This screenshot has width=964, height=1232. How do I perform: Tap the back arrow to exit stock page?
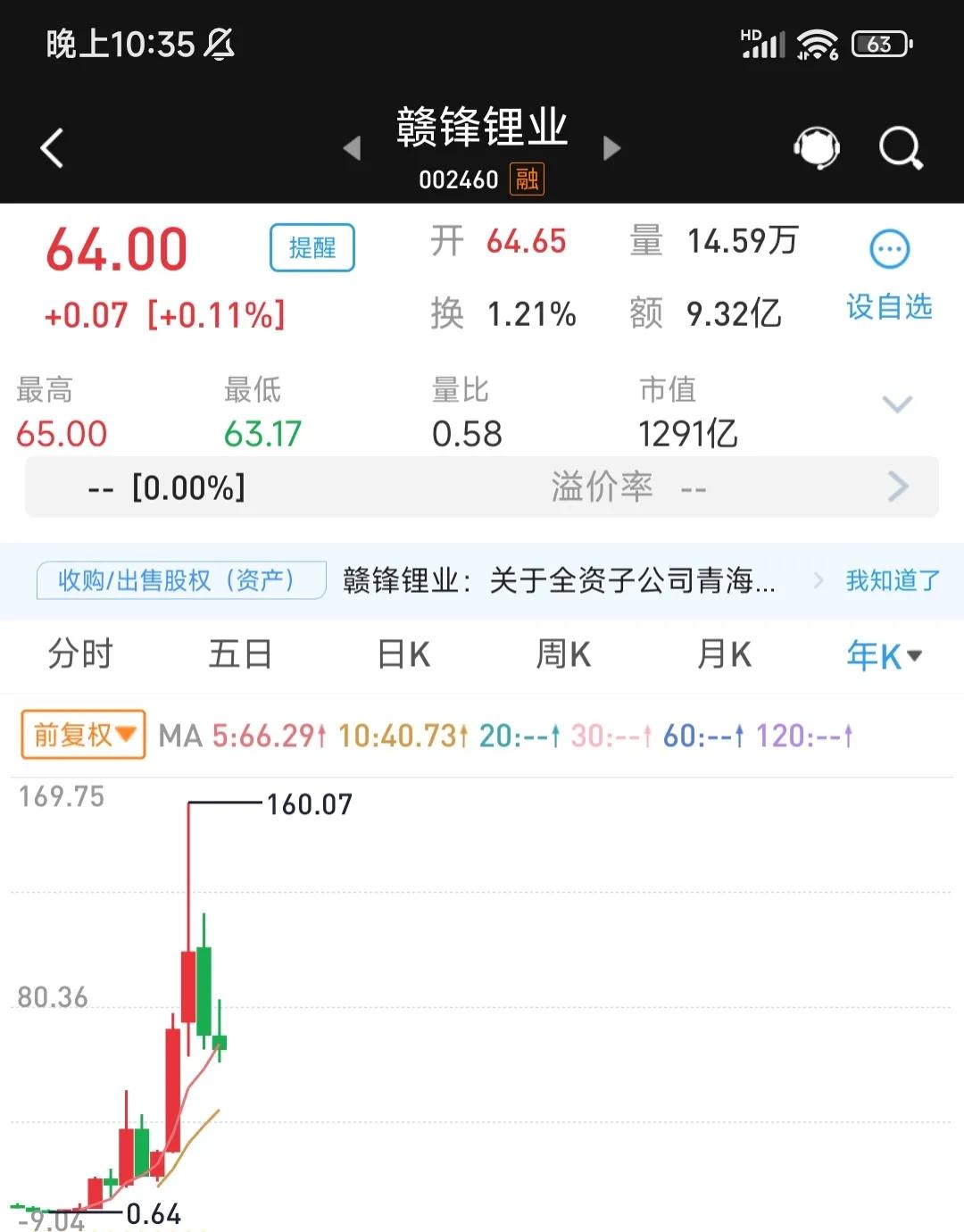click(52, 146)
